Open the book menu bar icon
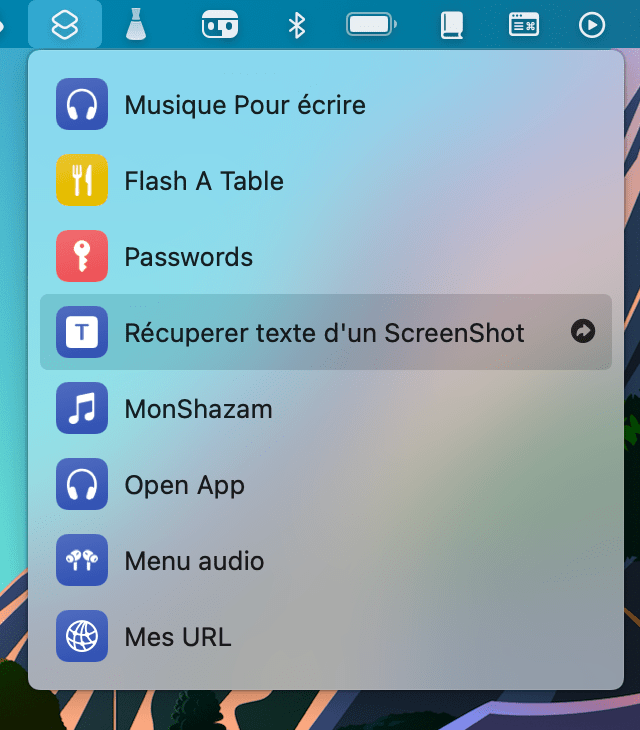This screenshot has height=730, width=640. pyautogui.click(x=452, y=24)
